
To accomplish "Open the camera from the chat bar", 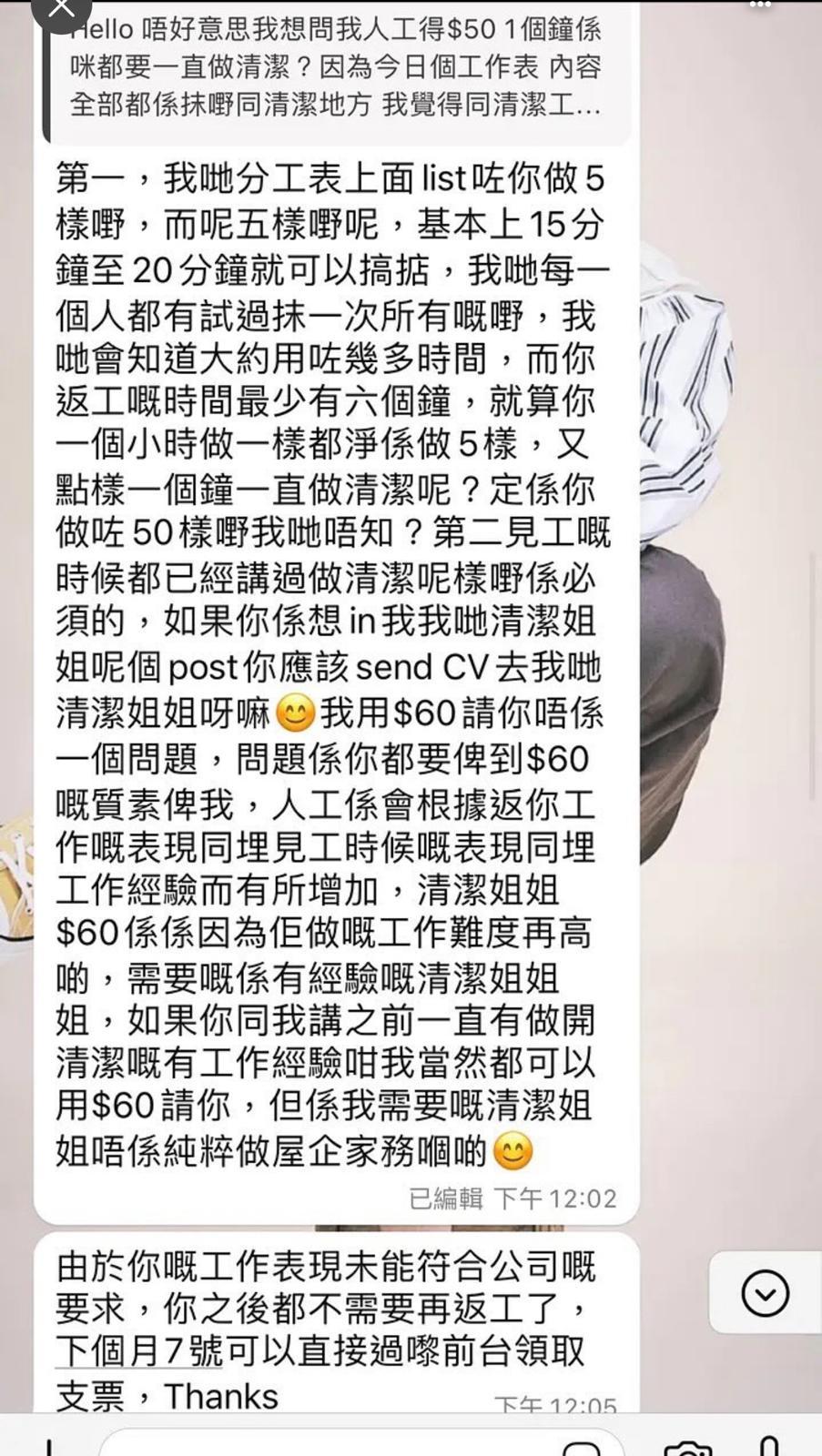I will 687,1447.
